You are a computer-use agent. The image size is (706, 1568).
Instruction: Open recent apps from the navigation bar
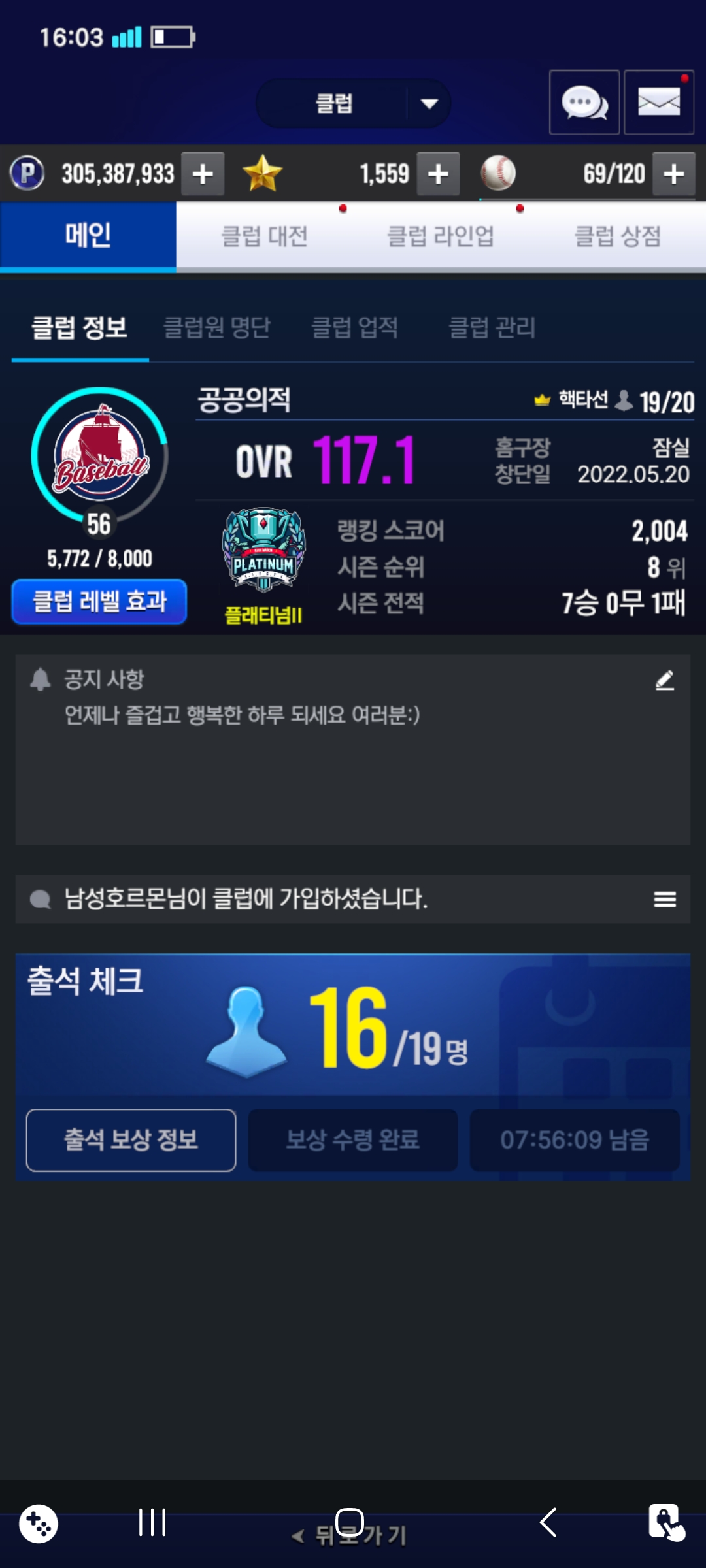pyautogui.click(x=152, y=1522)
